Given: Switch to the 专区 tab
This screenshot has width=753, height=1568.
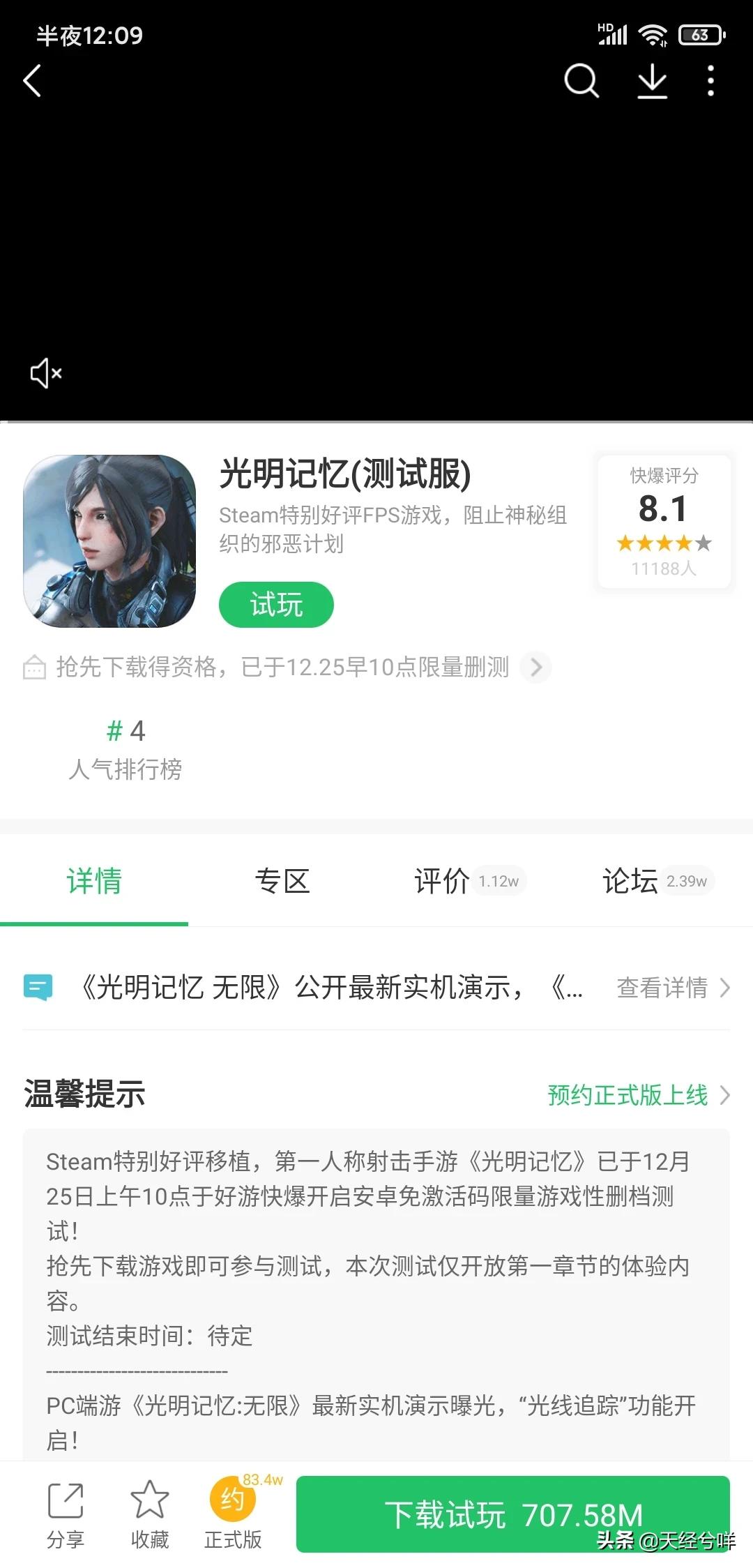Looking at the screenshot, I should tap(282, 882).
